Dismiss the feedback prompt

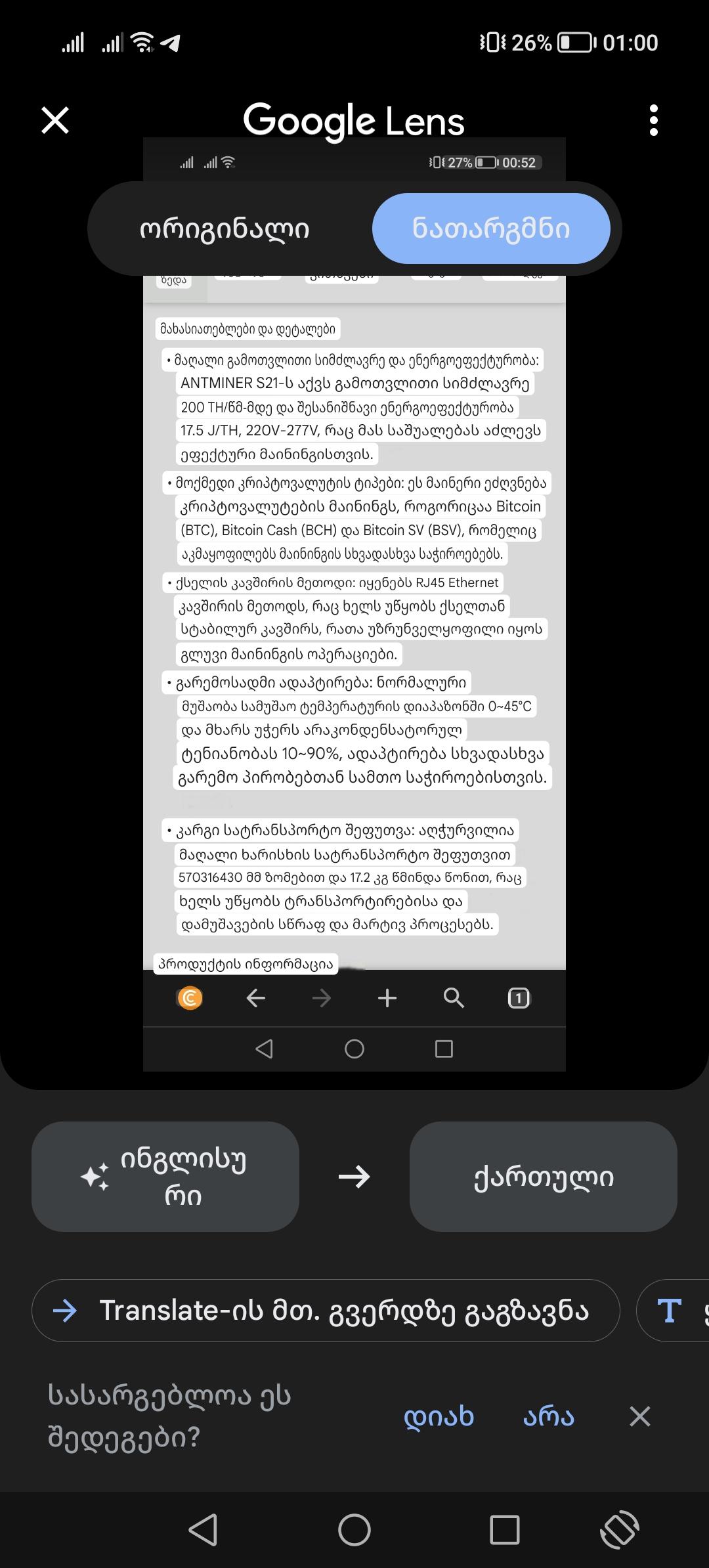click(x=639, y=1417)
